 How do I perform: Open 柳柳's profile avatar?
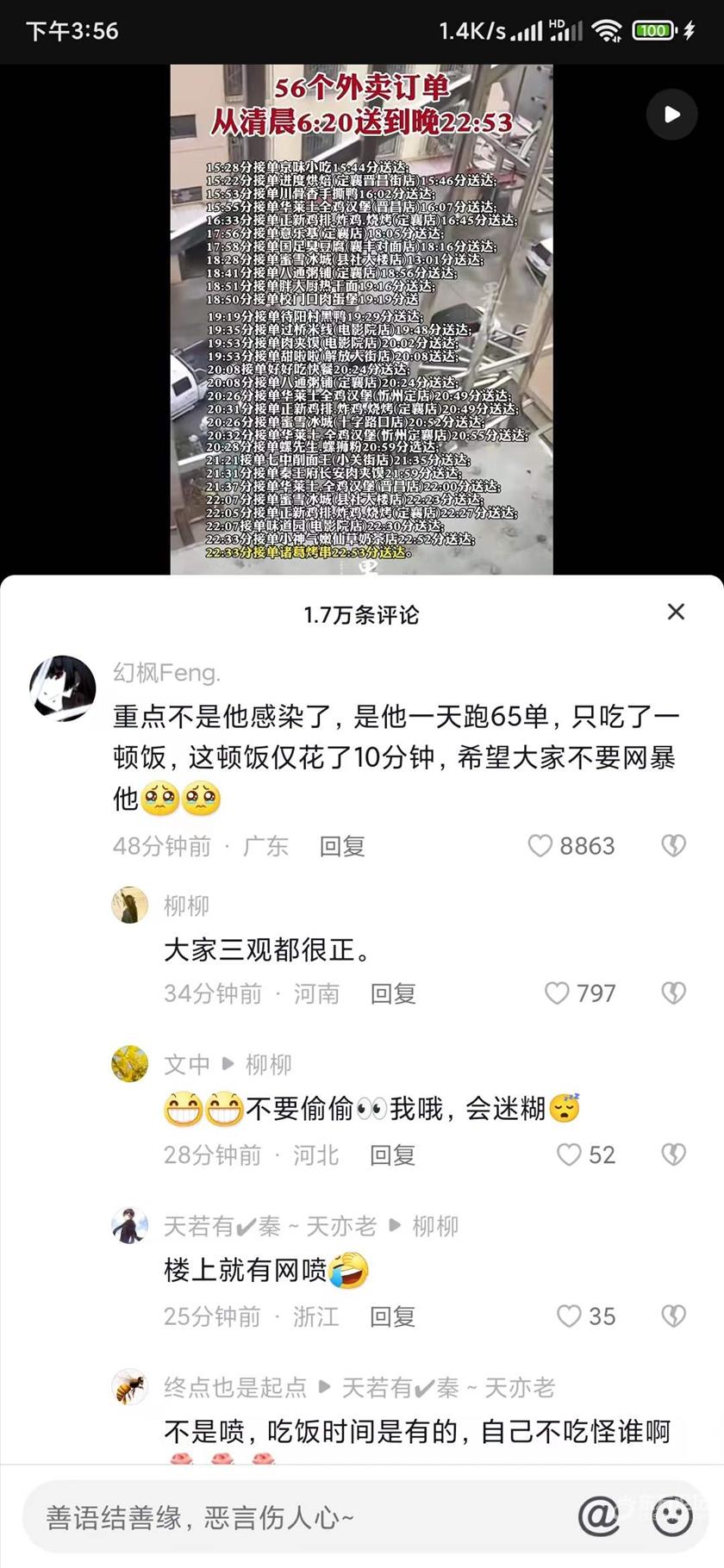tap(129, 905)
